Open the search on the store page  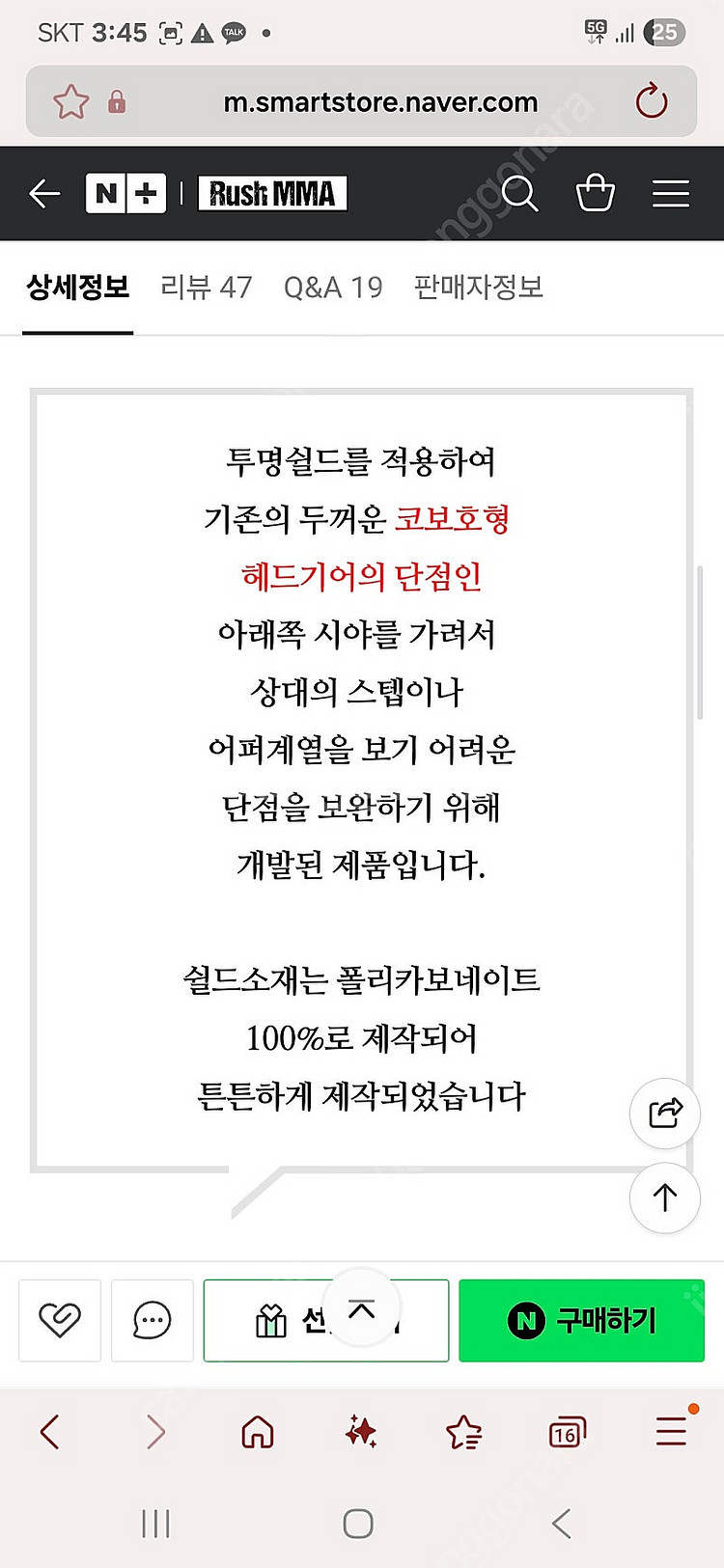point(520,193)
